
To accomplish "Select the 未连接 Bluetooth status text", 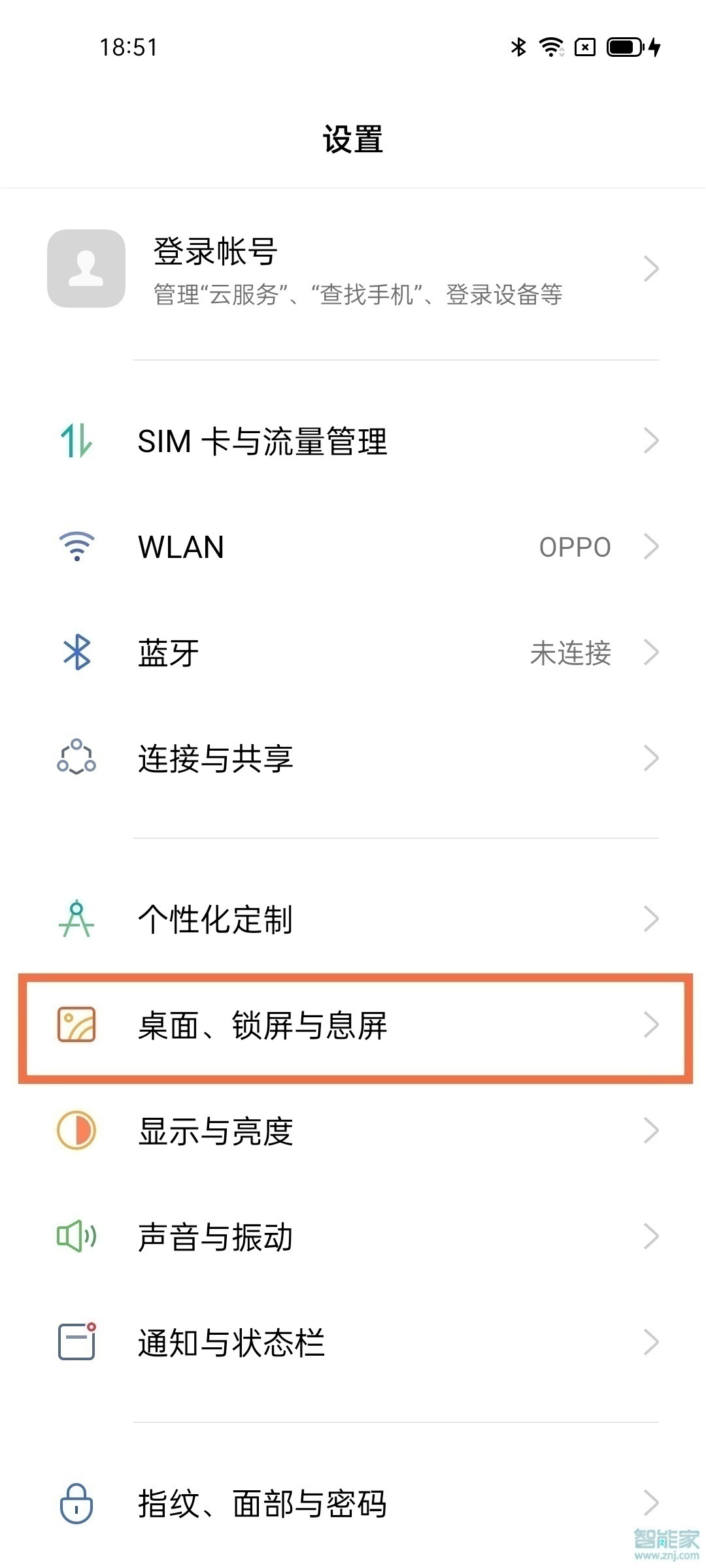I will pyautogui.click(x=571, y=653).
